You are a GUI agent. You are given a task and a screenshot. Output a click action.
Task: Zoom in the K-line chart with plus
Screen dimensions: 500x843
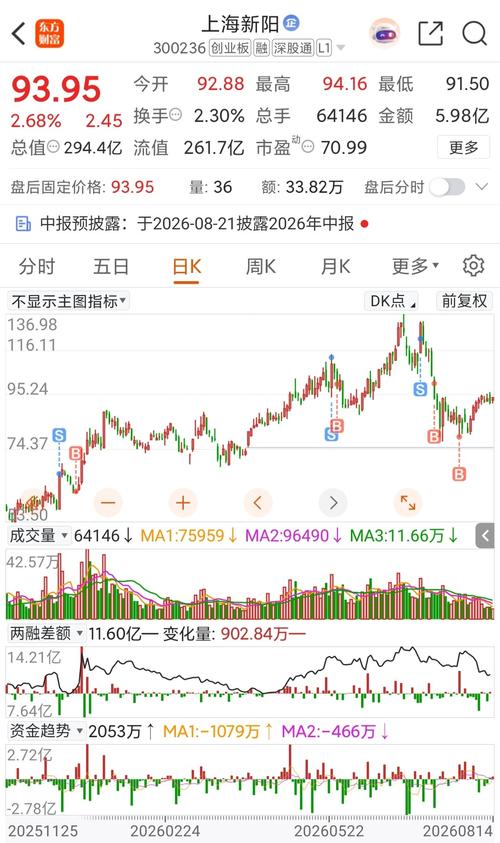click(183, 503)
